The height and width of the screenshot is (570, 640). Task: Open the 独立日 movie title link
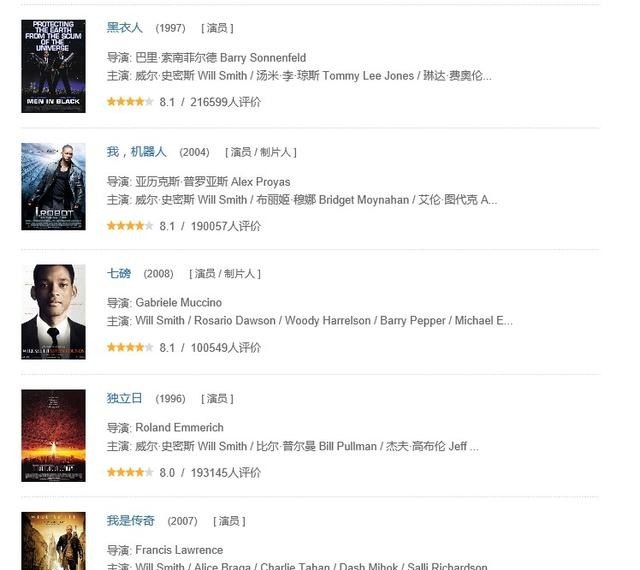tap(125, 398)
